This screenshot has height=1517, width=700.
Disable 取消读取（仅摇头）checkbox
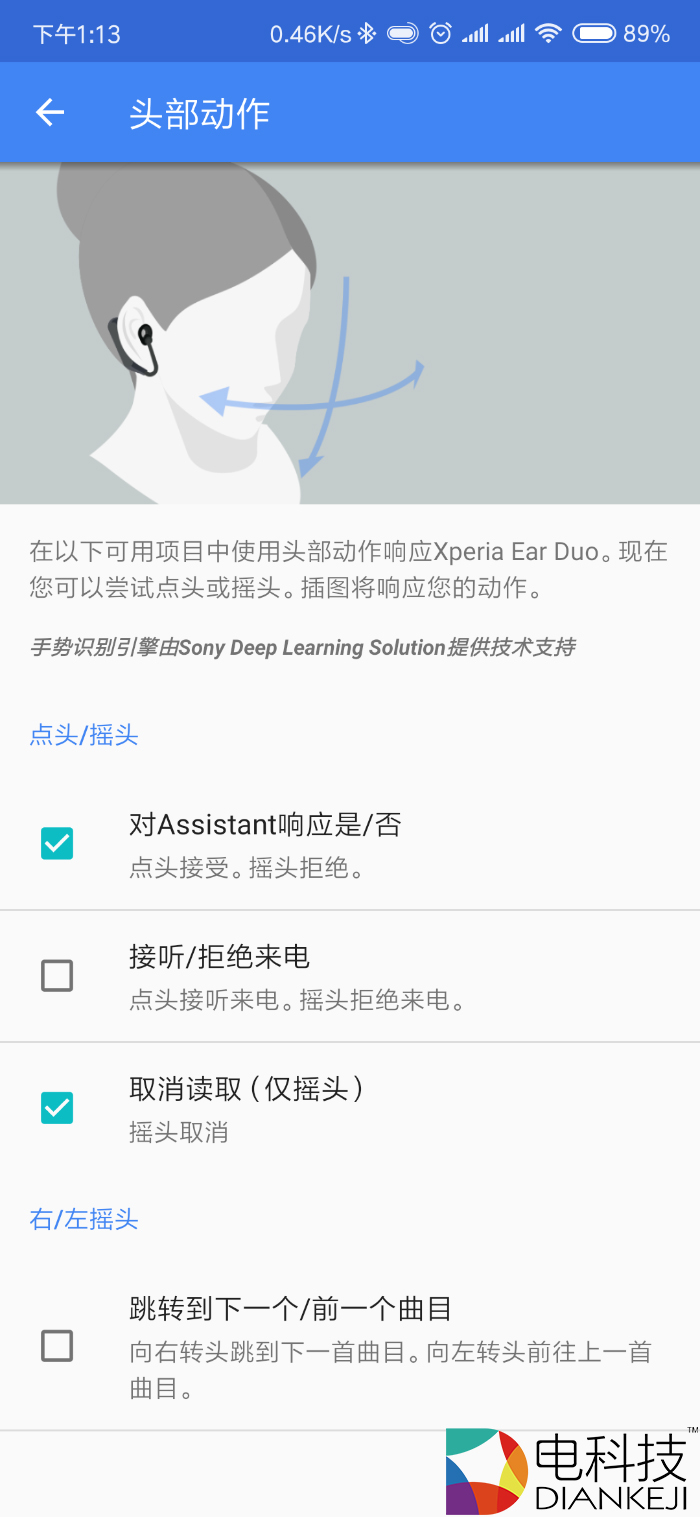[x=57, y=1108]
